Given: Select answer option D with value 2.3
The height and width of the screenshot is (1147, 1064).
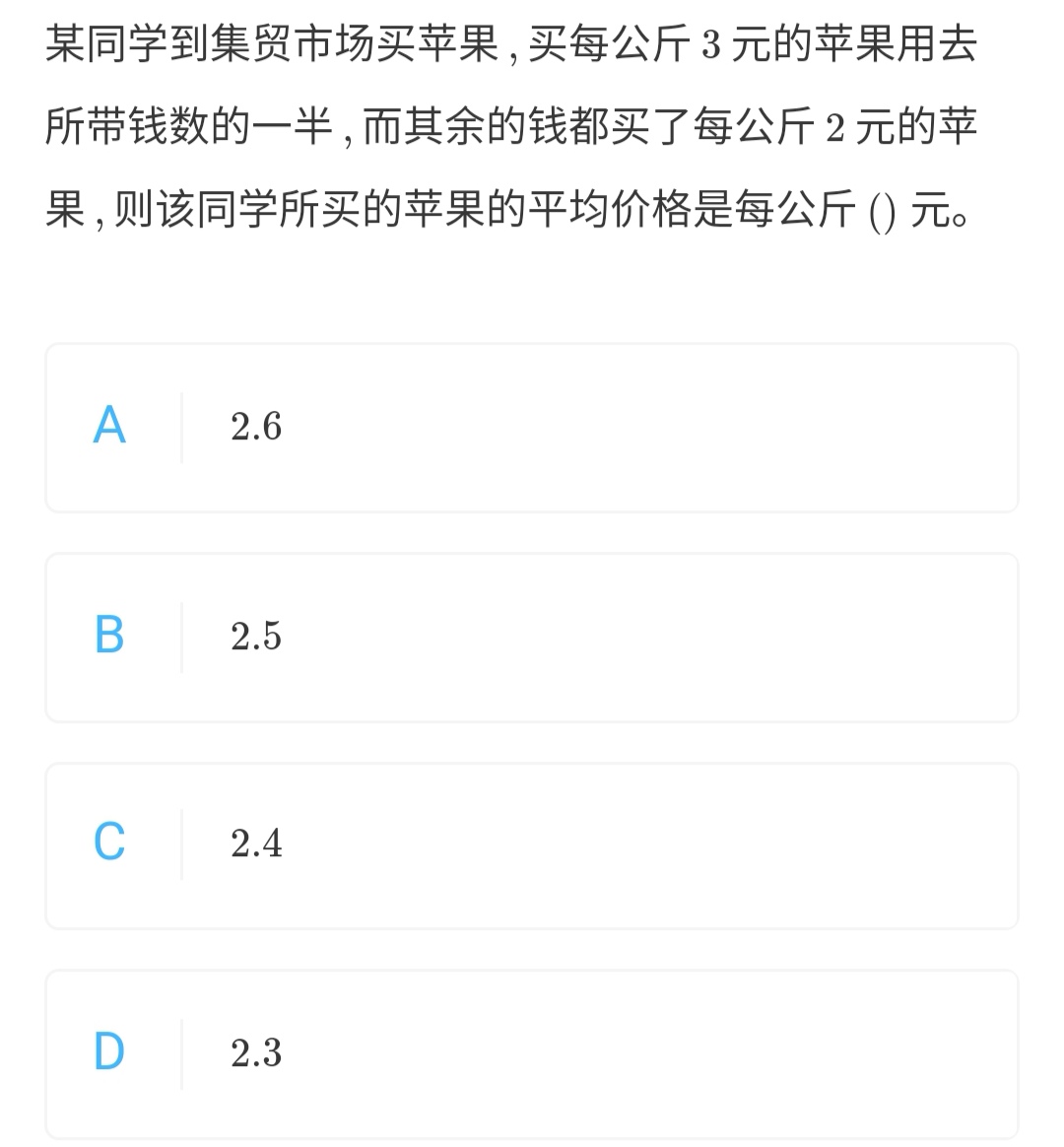Looking at the screenshot, I should [532, 1054].
